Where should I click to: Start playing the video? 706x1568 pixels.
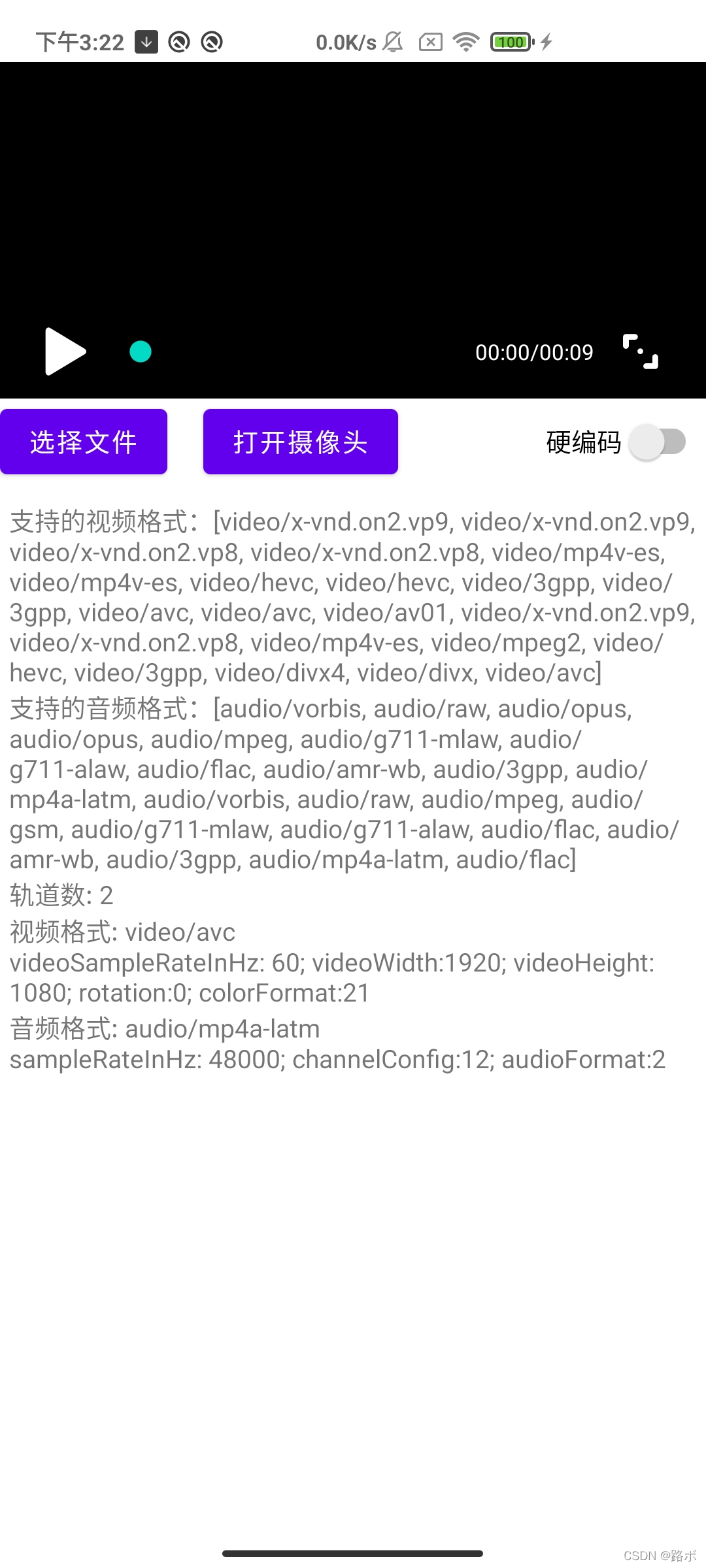click(x=65, y=351)
